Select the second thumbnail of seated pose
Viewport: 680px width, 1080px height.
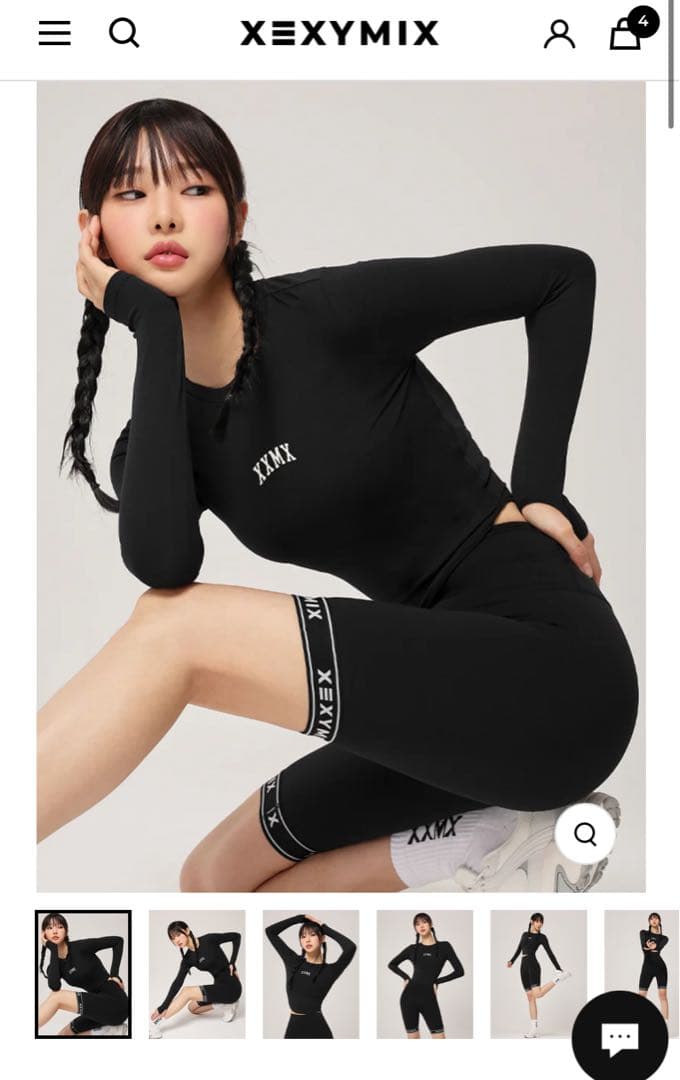(x=197, y=974)
